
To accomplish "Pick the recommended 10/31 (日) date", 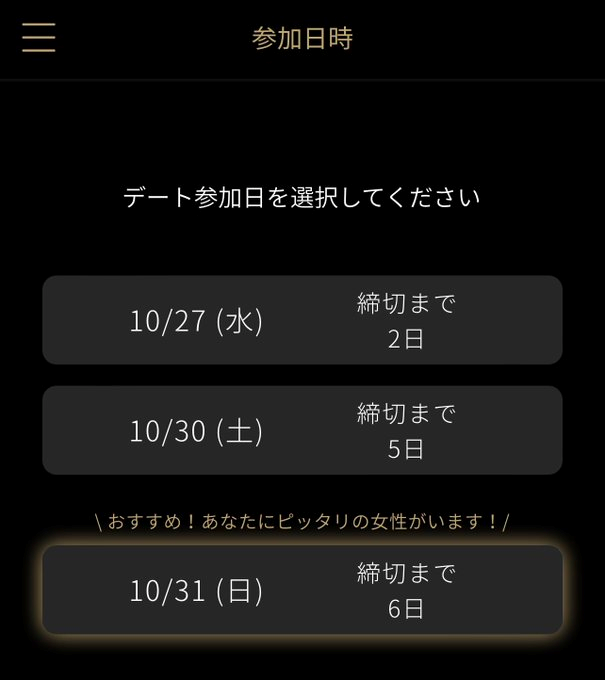I will coord(302,590).
